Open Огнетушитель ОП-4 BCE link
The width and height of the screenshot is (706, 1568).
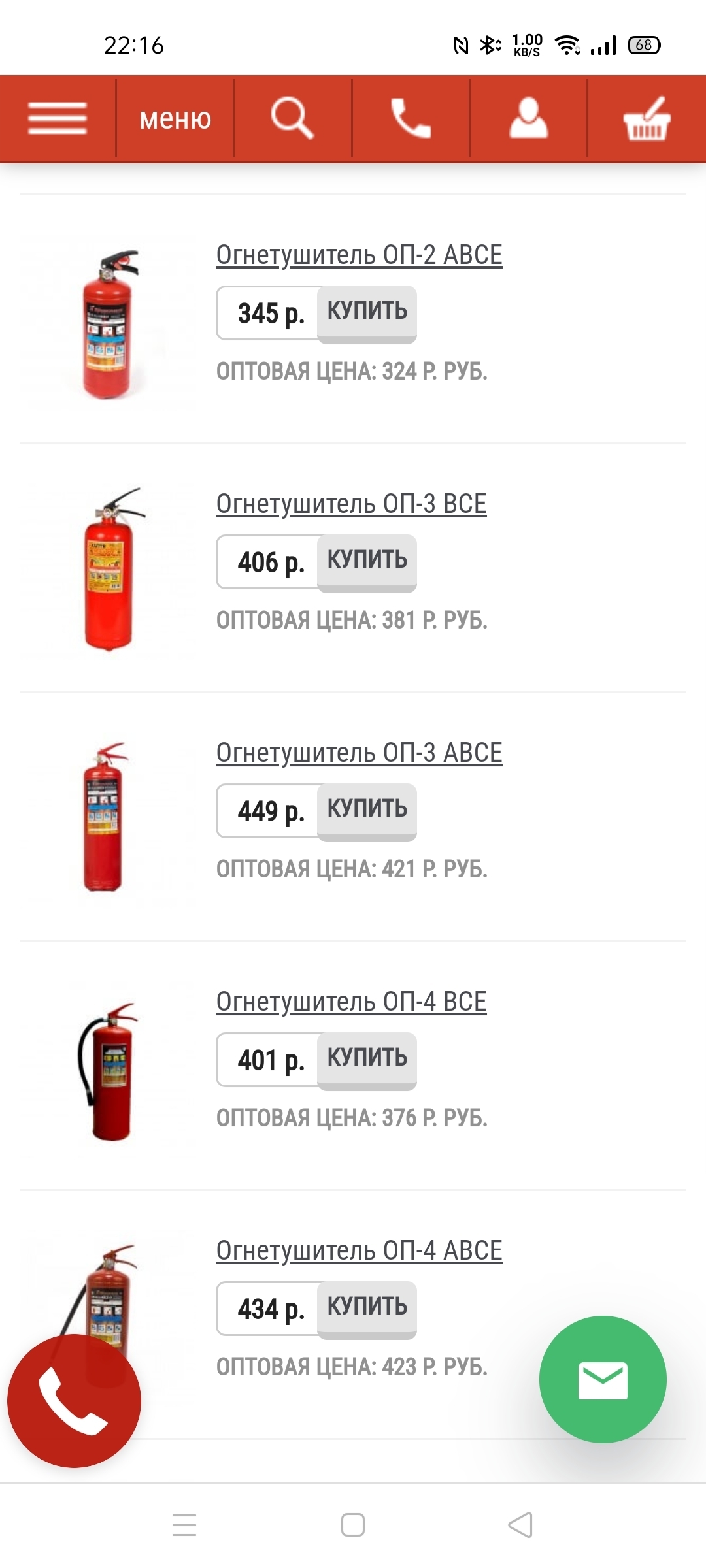pyautogui.click(x=351, y=1002)
